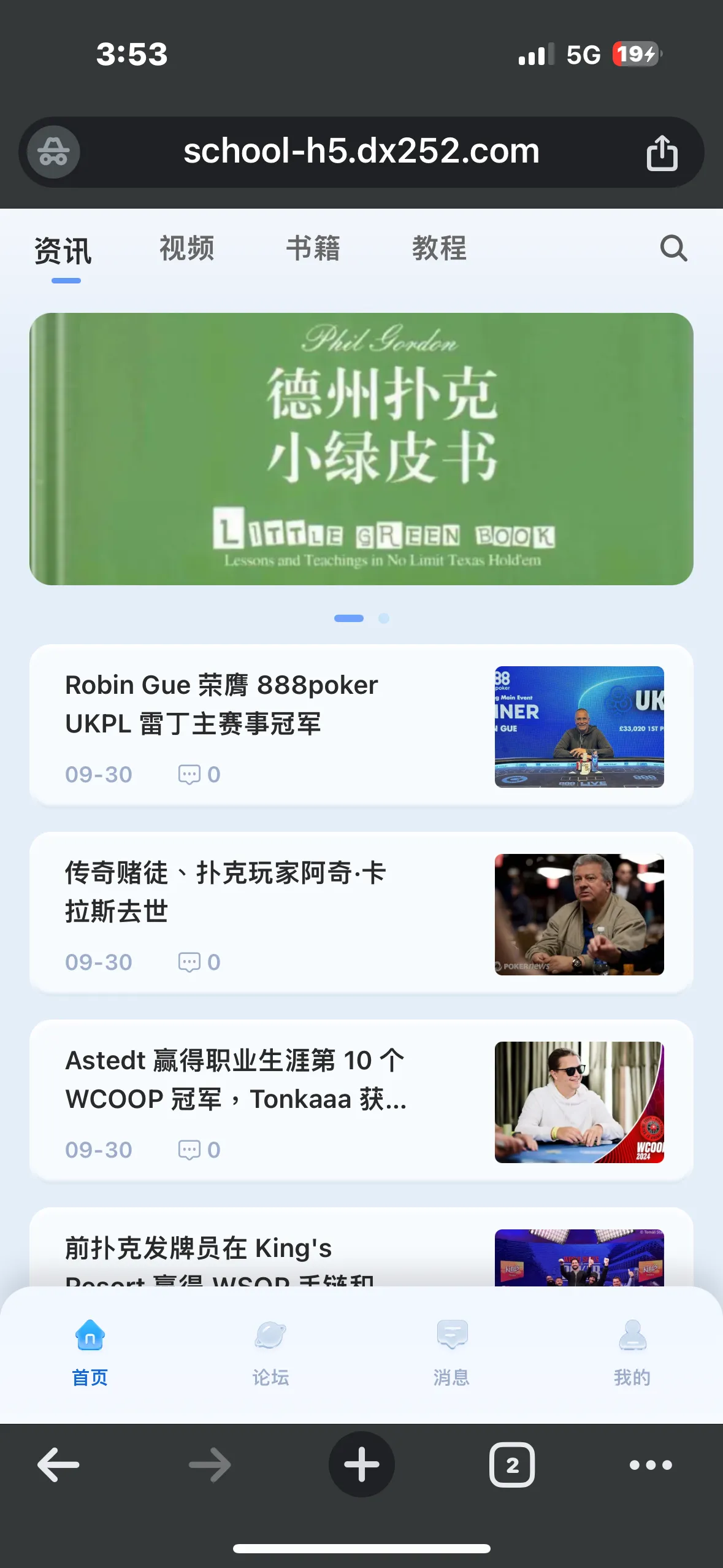
Task: Tap the privacy mask icon in address bar
Action: click(x=53, y=152)
